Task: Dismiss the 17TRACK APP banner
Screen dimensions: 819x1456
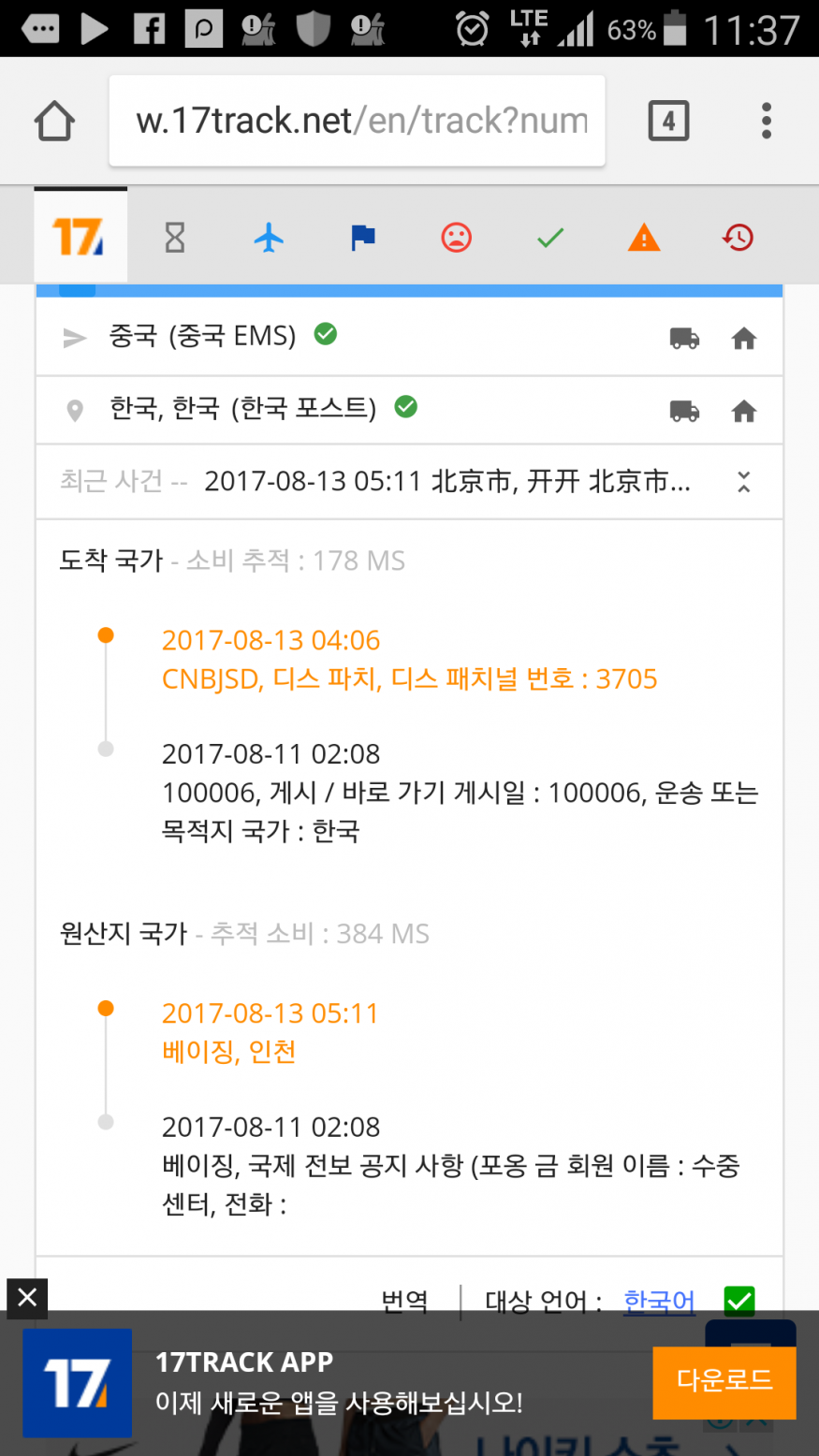Action: tap(27, 1298)
